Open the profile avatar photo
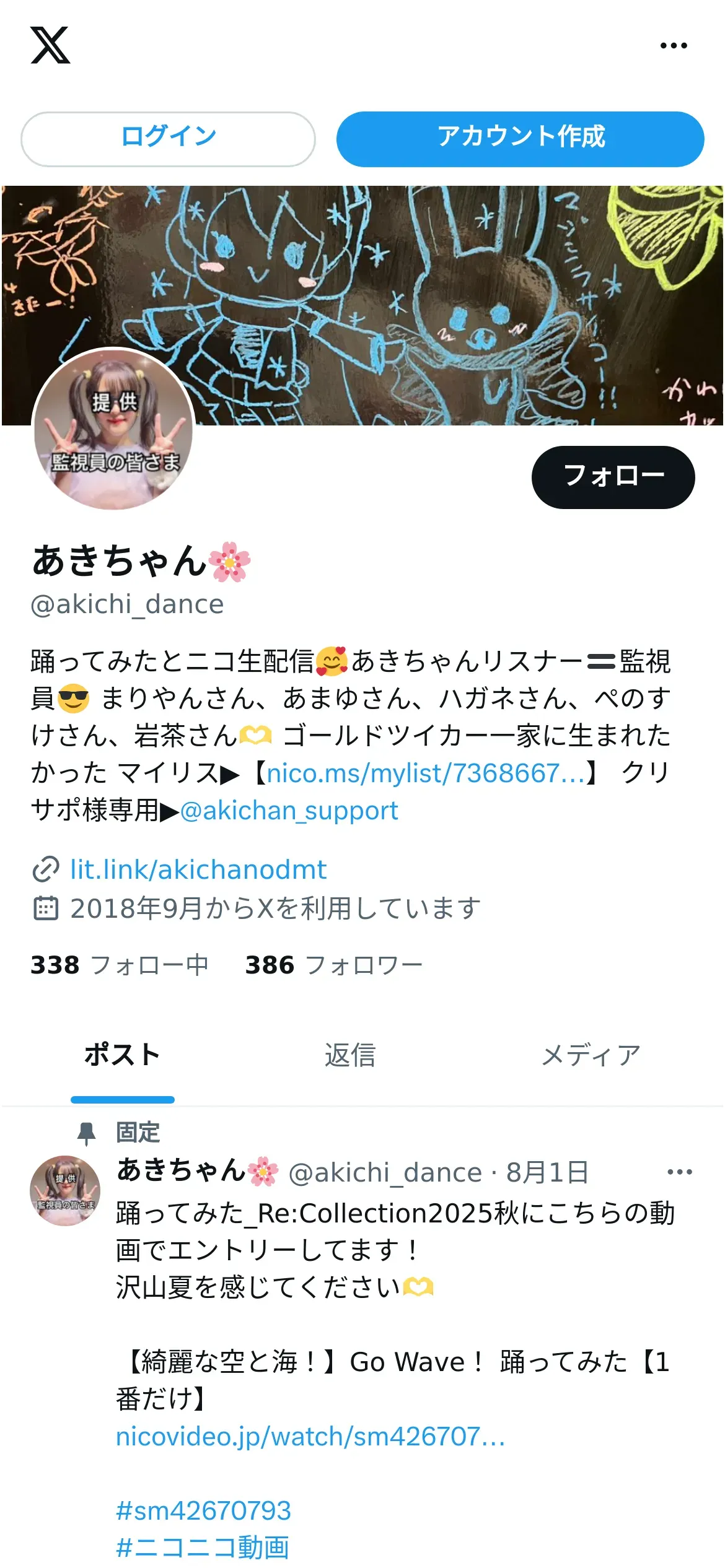 pos(113,430)
